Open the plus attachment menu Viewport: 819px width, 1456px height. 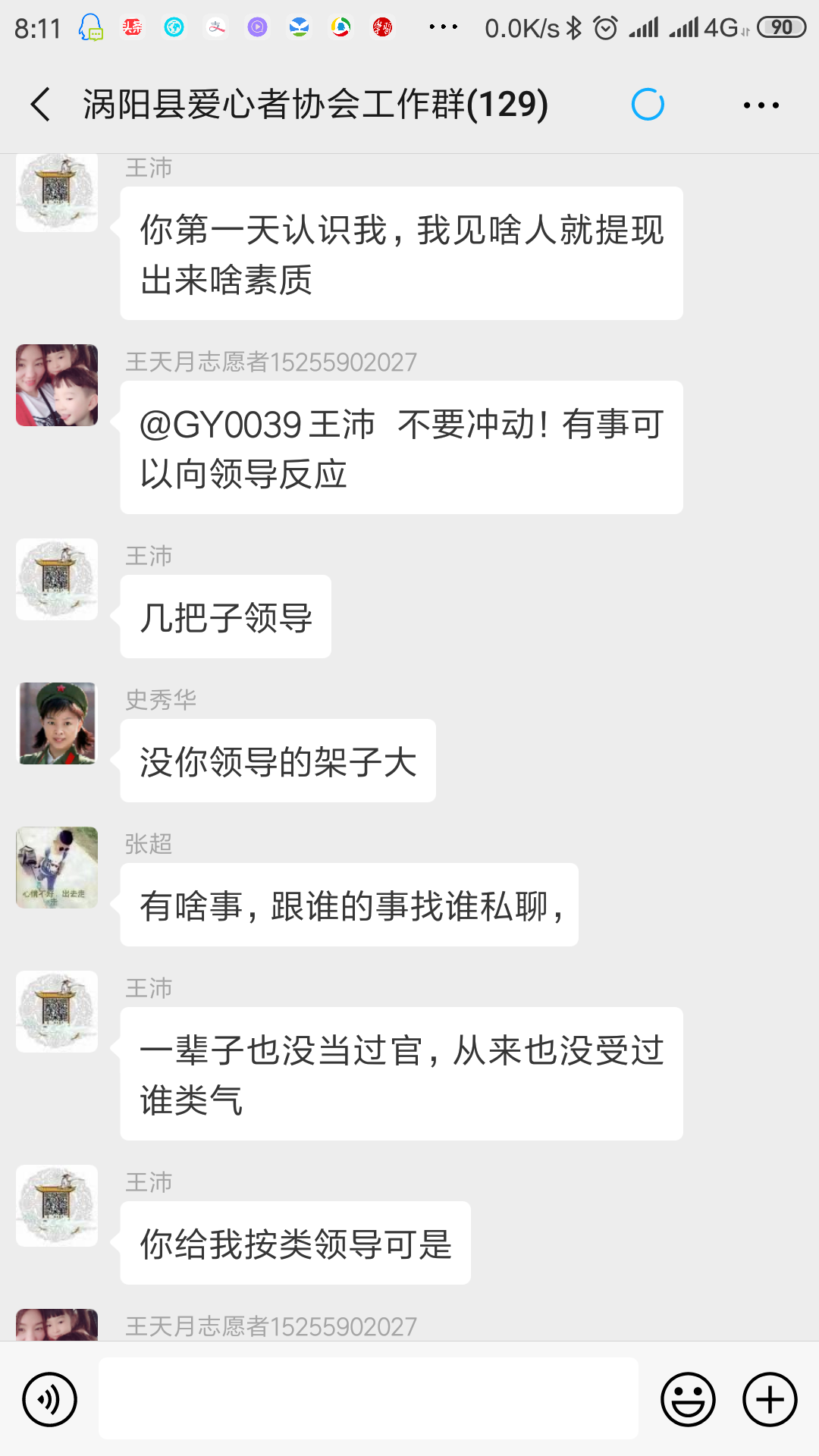(769, 1399)
